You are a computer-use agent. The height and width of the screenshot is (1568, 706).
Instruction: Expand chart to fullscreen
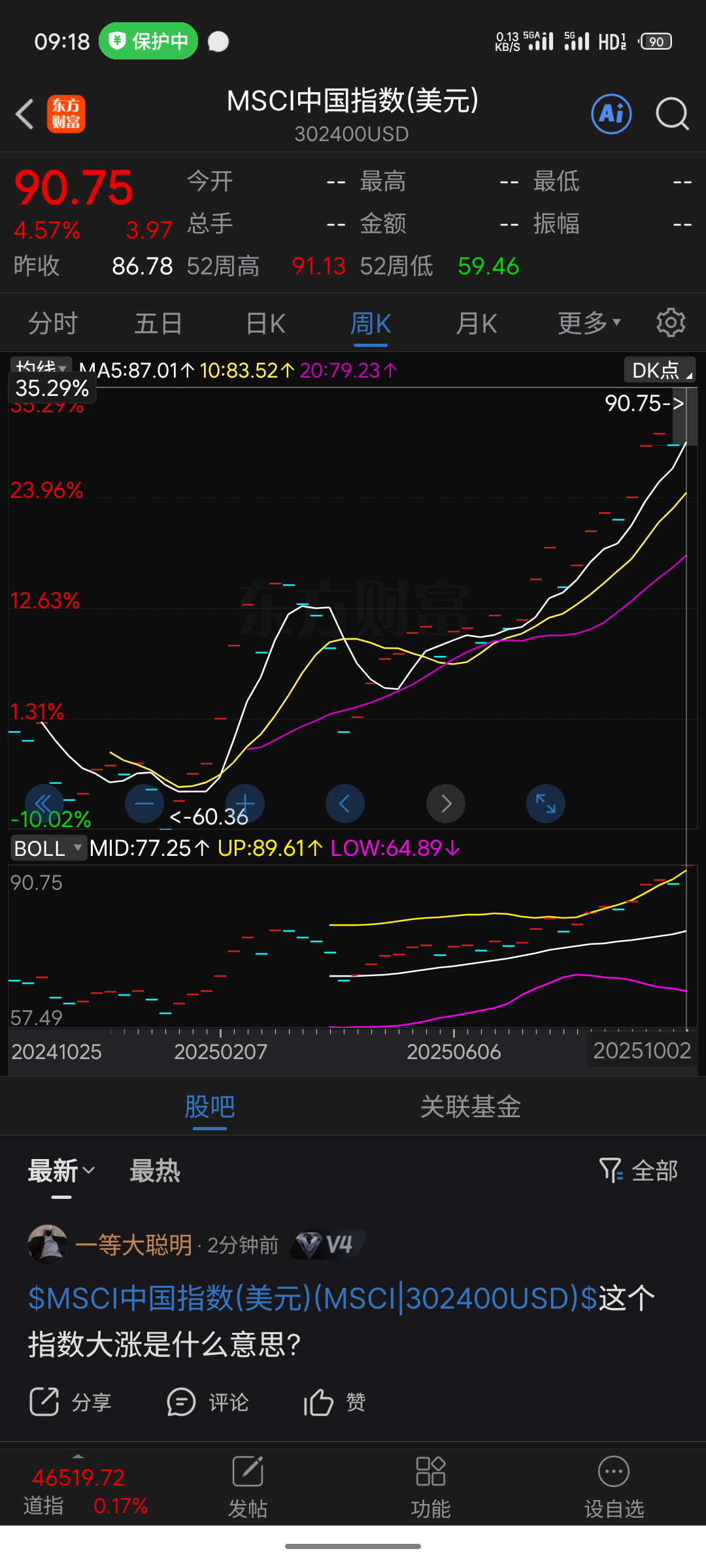[546, 804]
